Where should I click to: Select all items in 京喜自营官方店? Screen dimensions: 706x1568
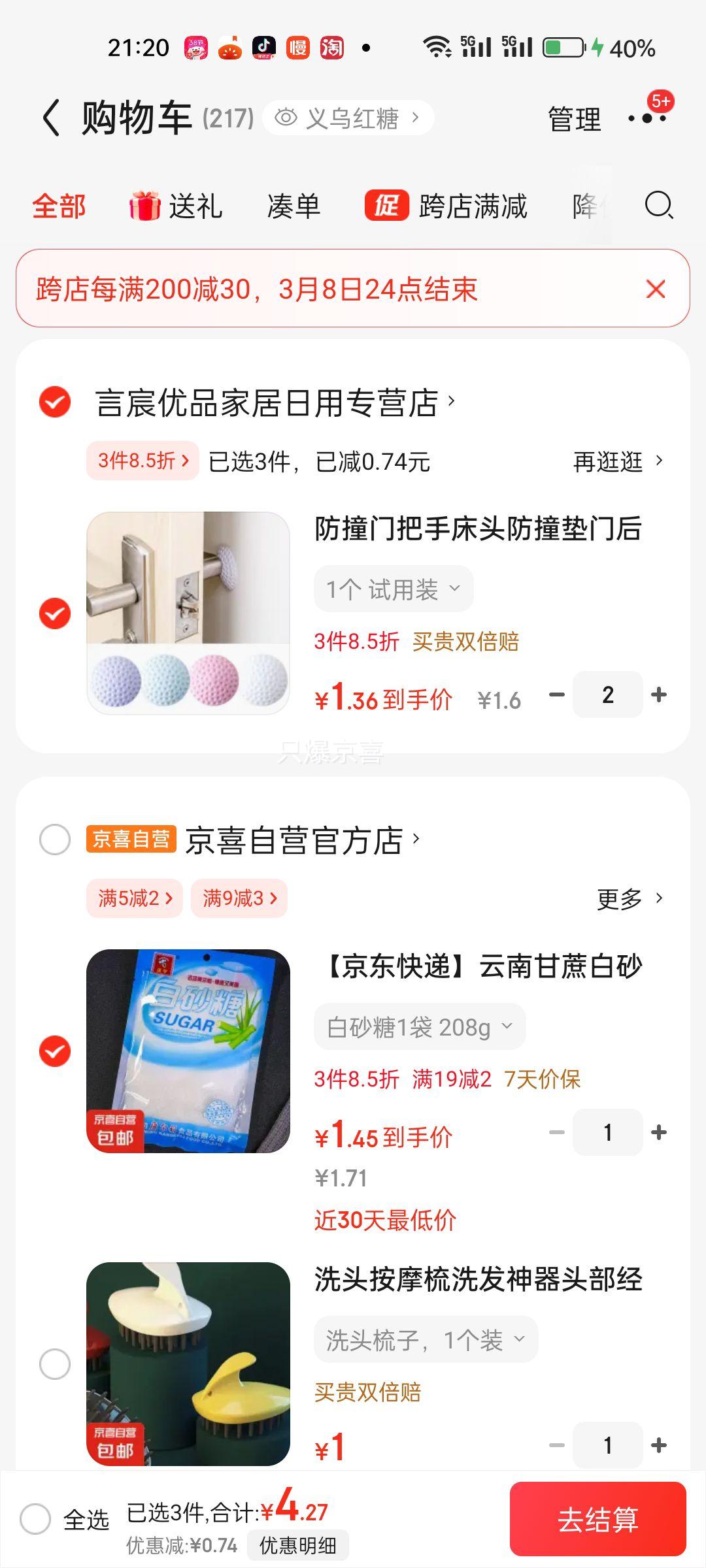[x=55, y=840]
